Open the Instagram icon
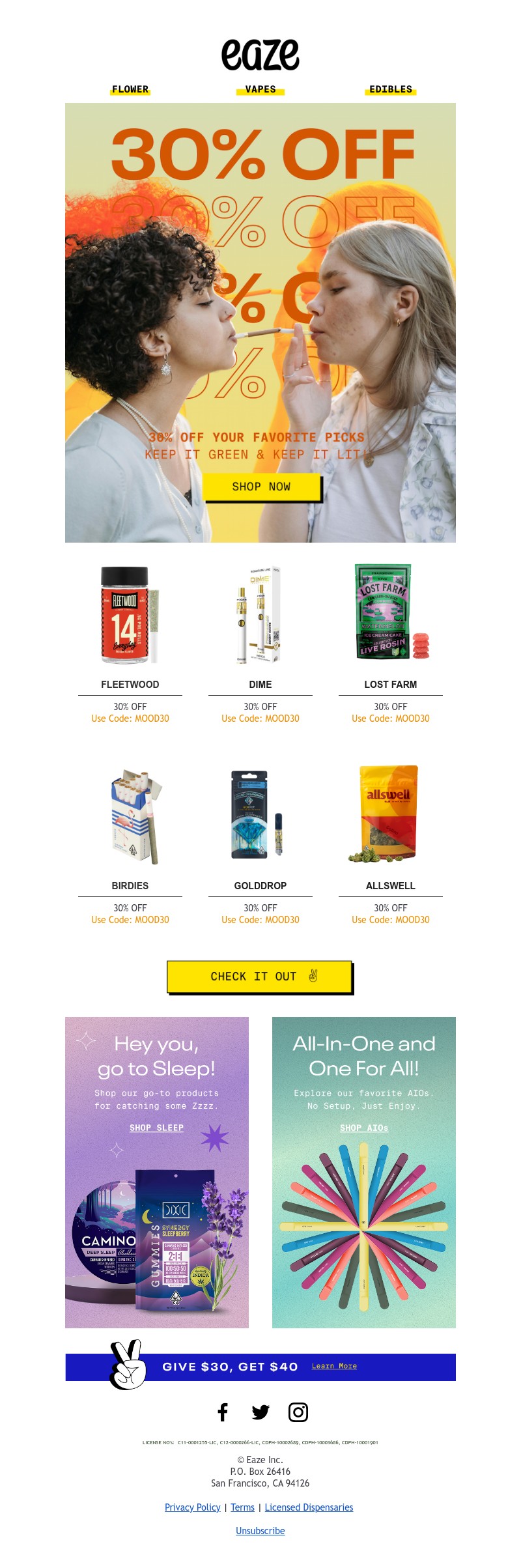This screenshot has height=1568, width=521. [298, 1412]
